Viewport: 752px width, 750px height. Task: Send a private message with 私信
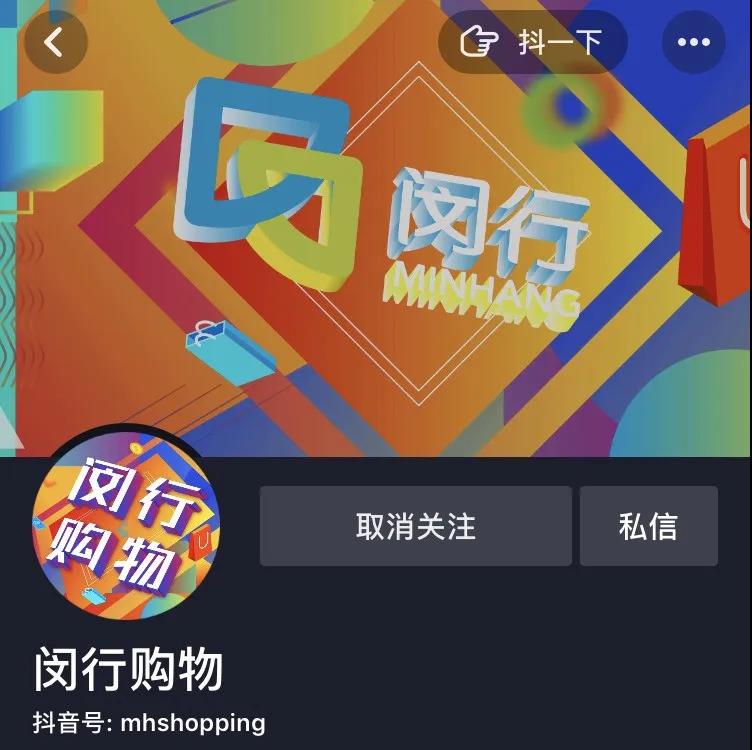pos(648,526)
